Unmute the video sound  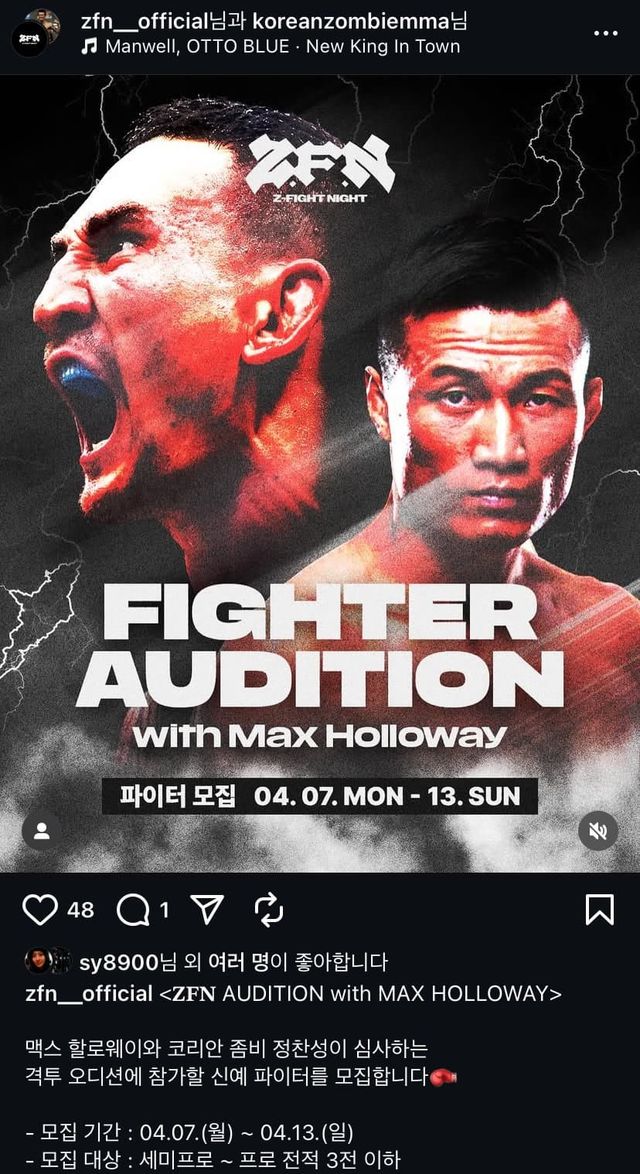pyautogui.click(x=598, y=831)
